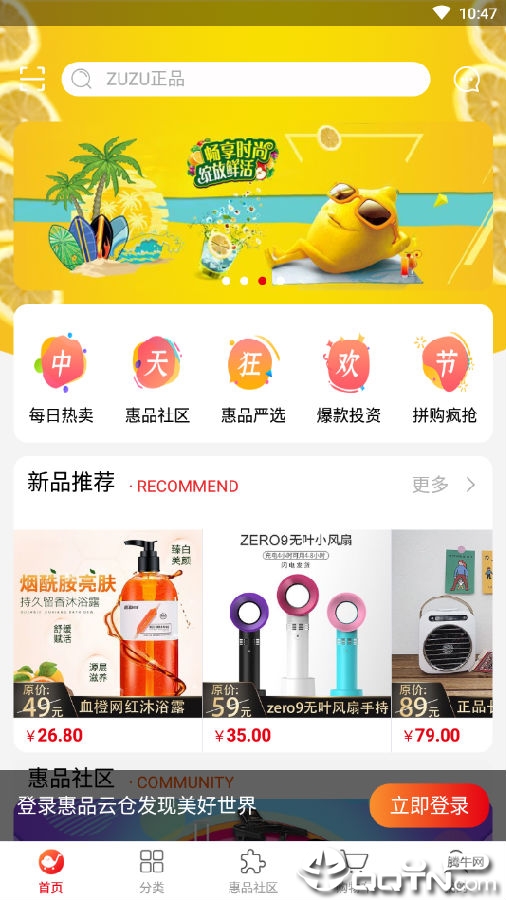Viewport: 506px width, 900px height.
Task: Open the scan code icon
Action: tap(32, 79)
